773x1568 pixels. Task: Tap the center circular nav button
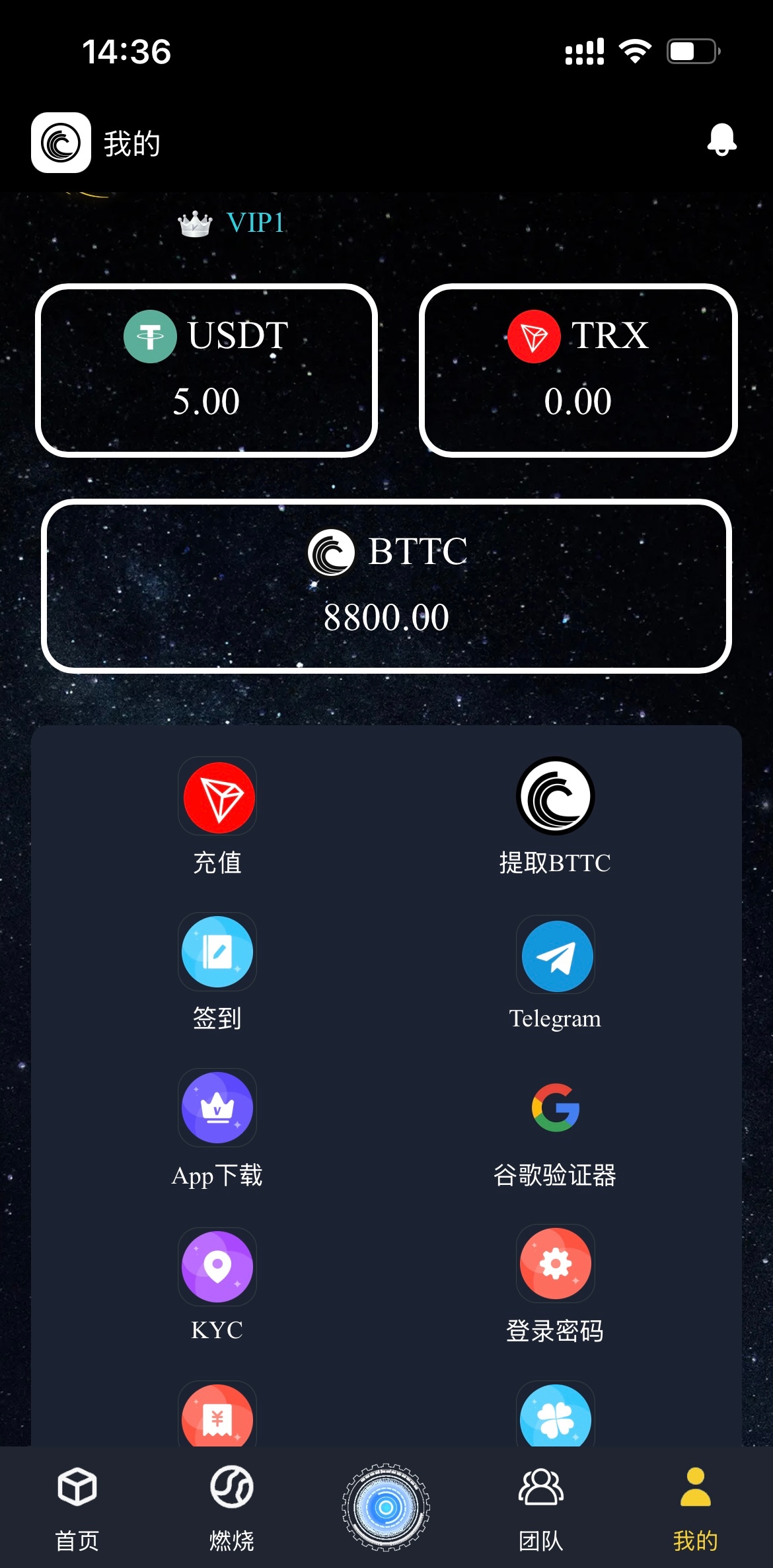386,1507
